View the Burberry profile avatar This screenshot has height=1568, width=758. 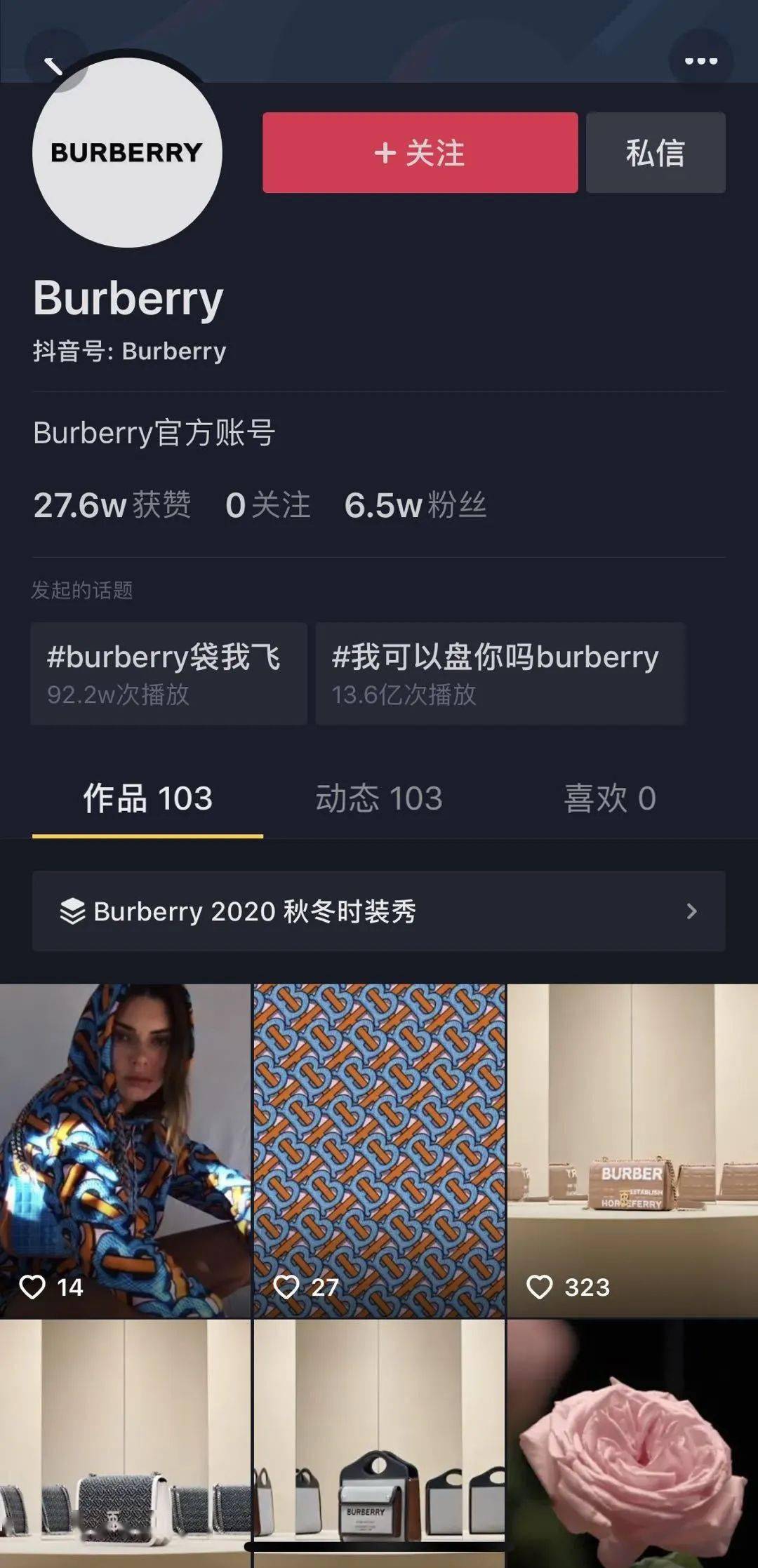[127, 152]
